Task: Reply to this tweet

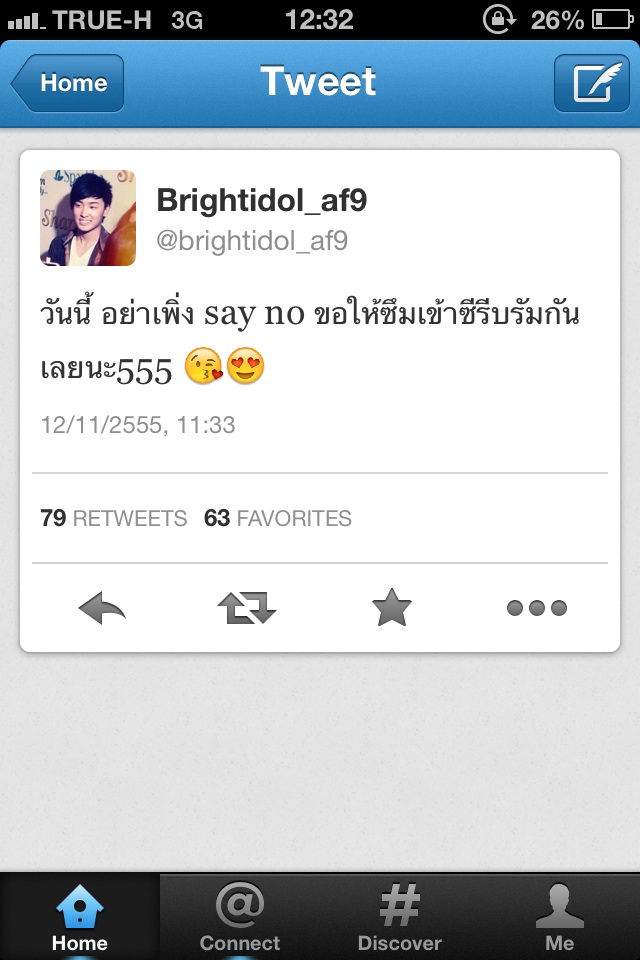Action: coord(102,607)
